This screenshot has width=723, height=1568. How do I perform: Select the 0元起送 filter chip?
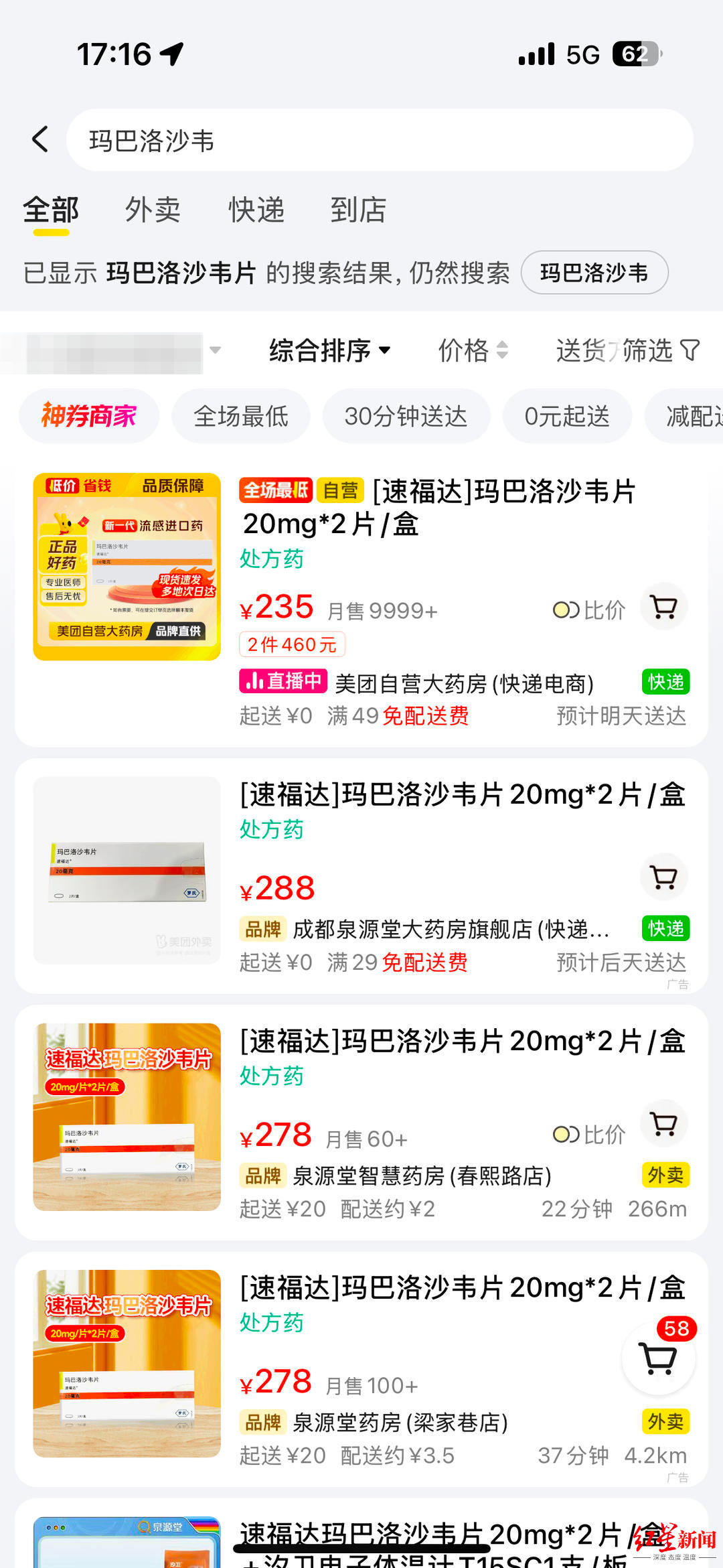[567, 416]
